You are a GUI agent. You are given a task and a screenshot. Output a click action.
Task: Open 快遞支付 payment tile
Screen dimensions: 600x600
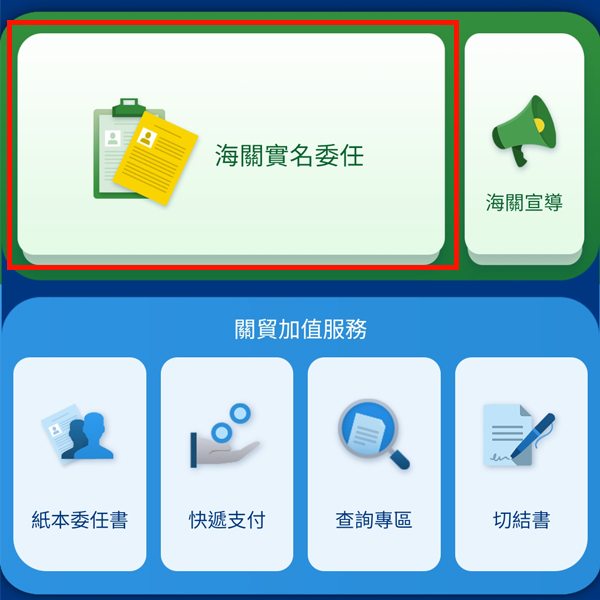pos(227,462)
